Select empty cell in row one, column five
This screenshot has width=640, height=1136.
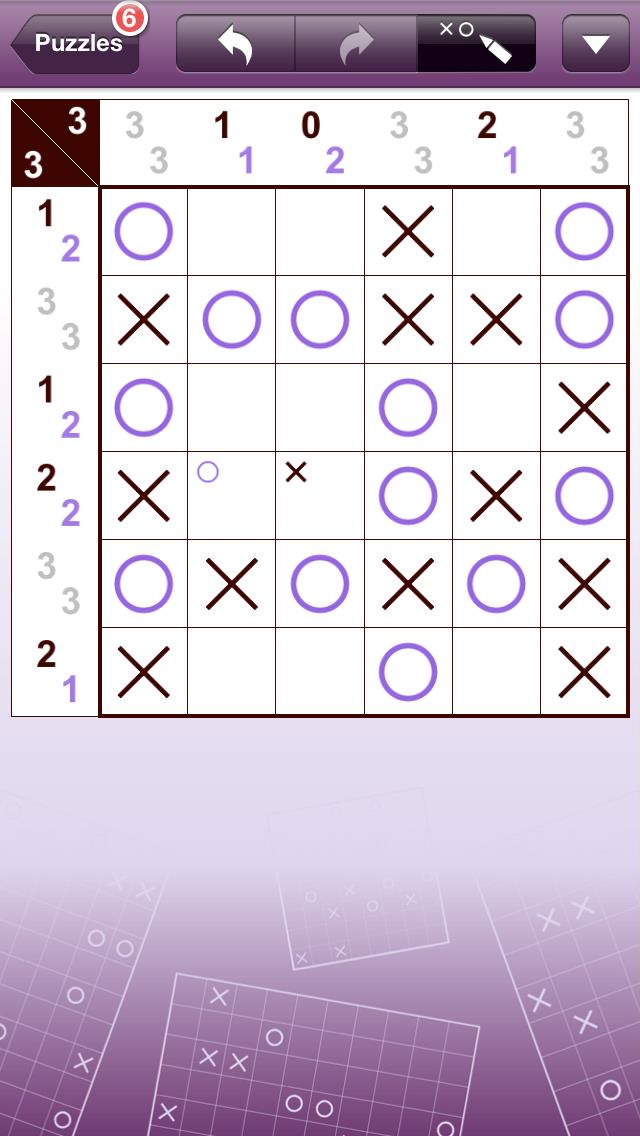click(x=496, y=232)
